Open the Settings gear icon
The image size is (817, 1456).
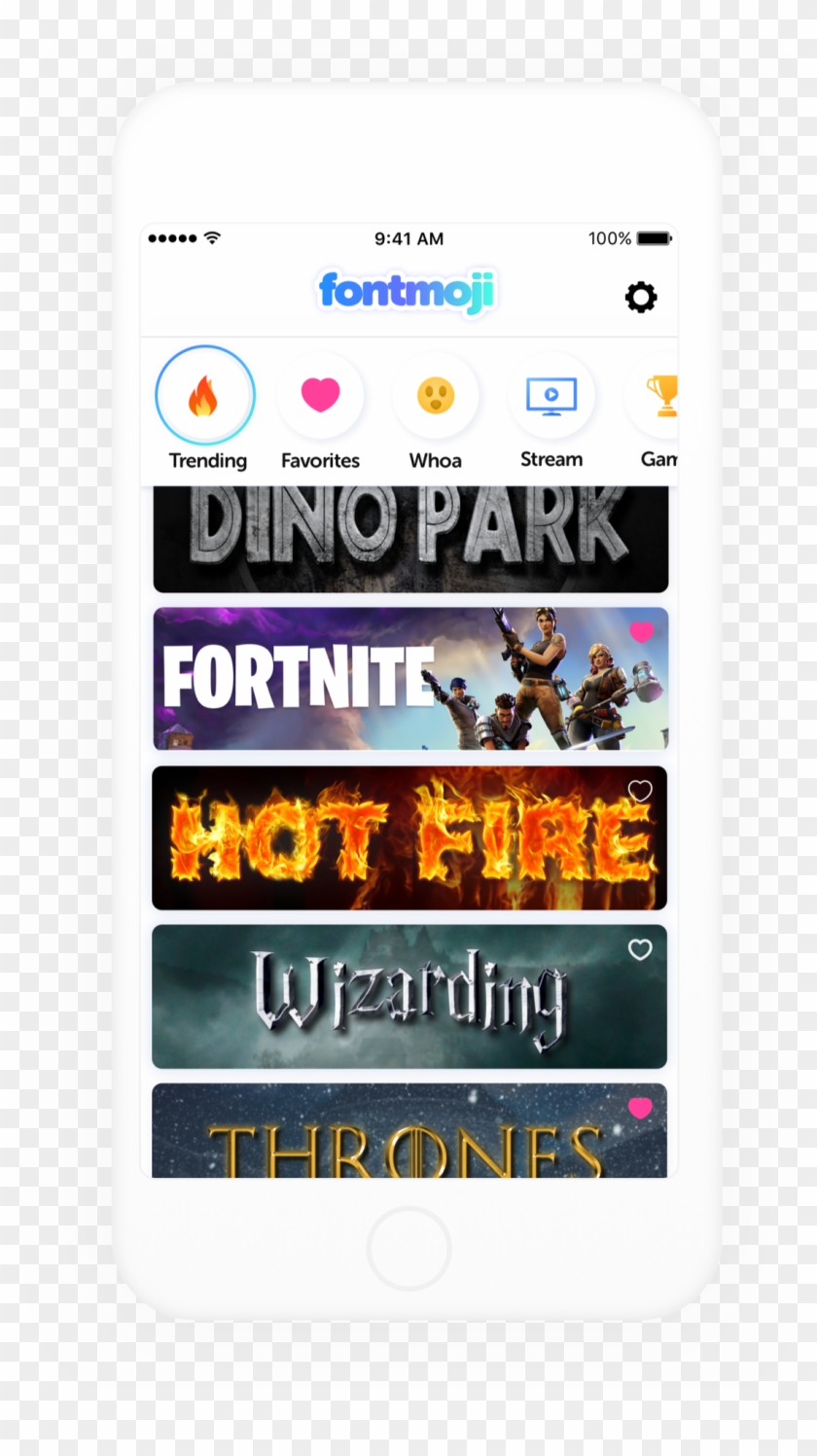640,297
